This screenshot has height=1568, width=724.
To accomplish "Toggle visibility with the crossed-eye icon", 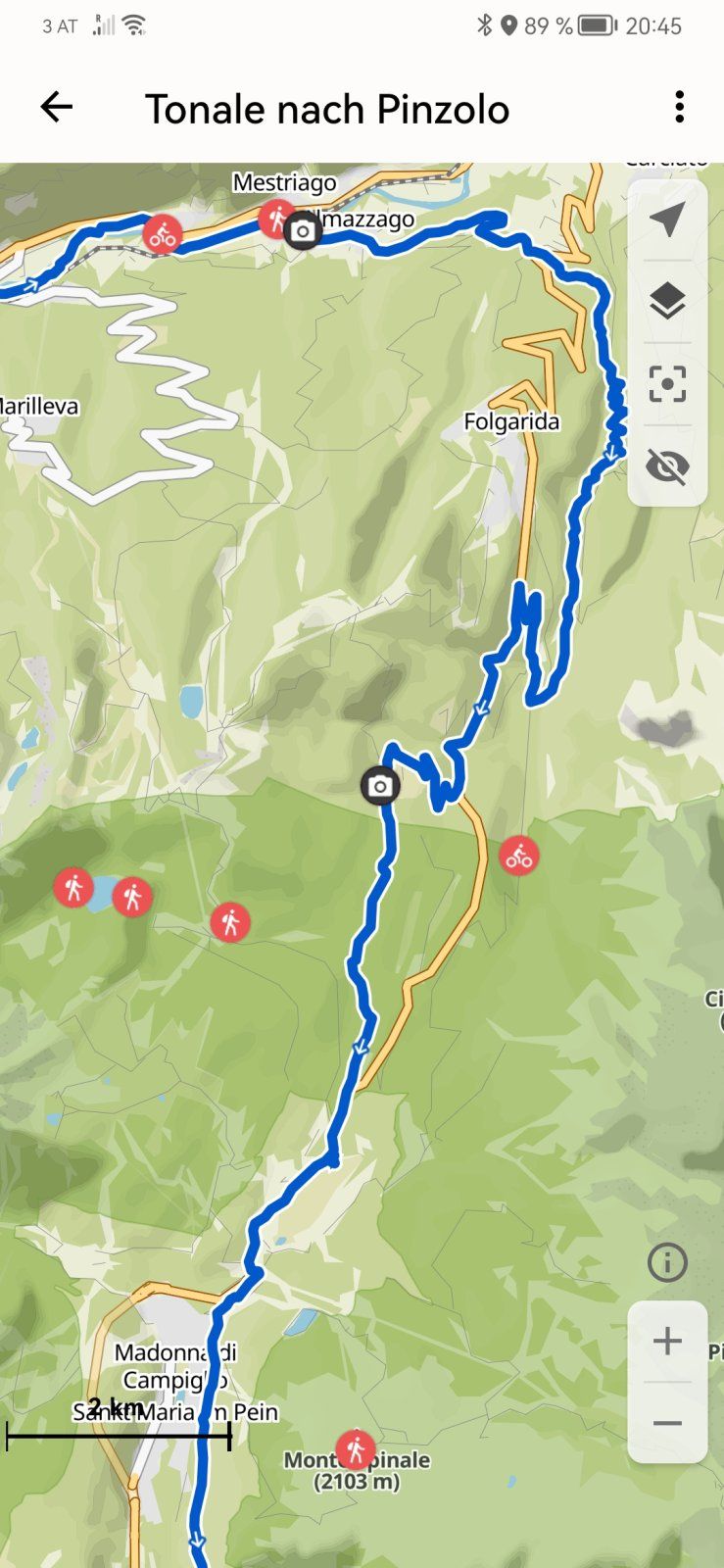I will [667, 465].
